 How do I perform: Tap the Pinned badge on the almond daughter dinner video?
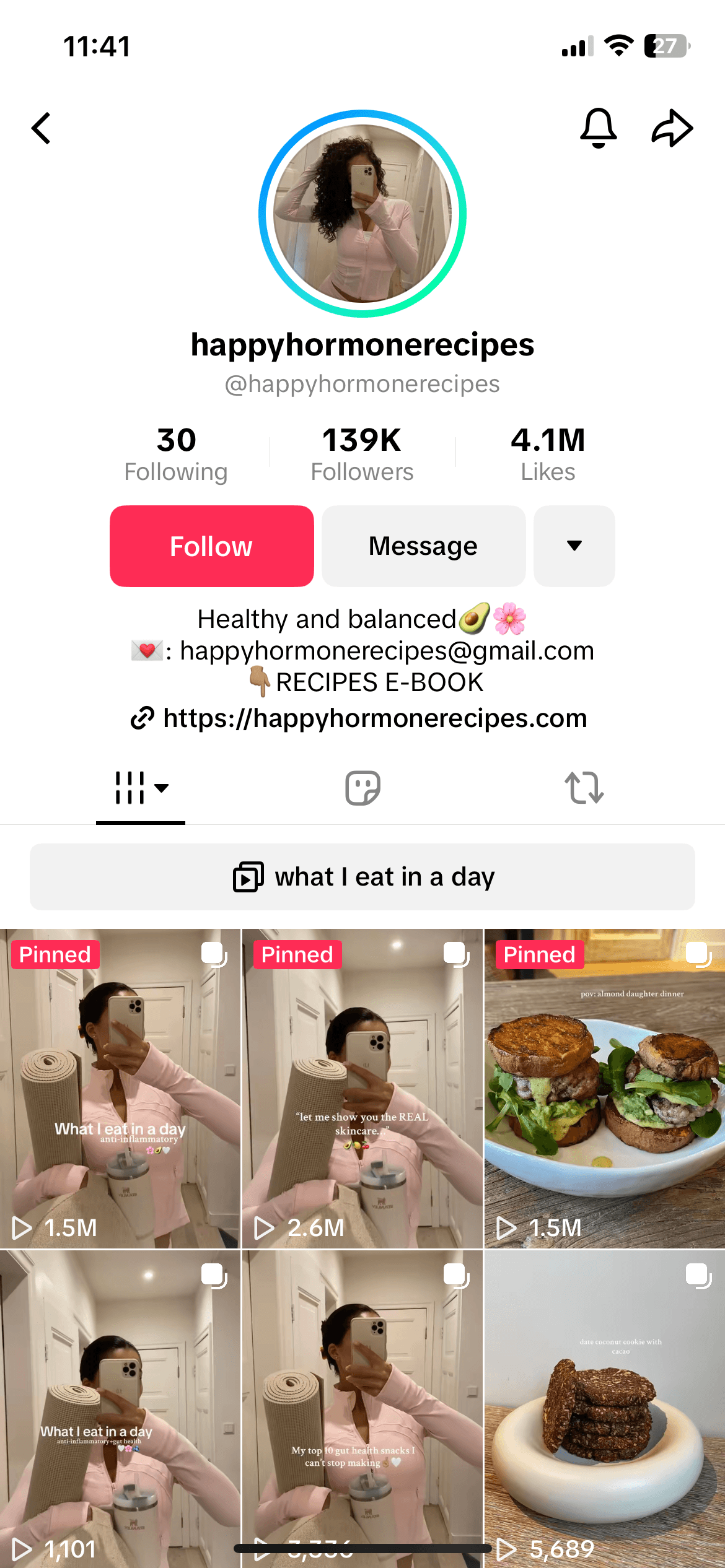tap(538, 954)
